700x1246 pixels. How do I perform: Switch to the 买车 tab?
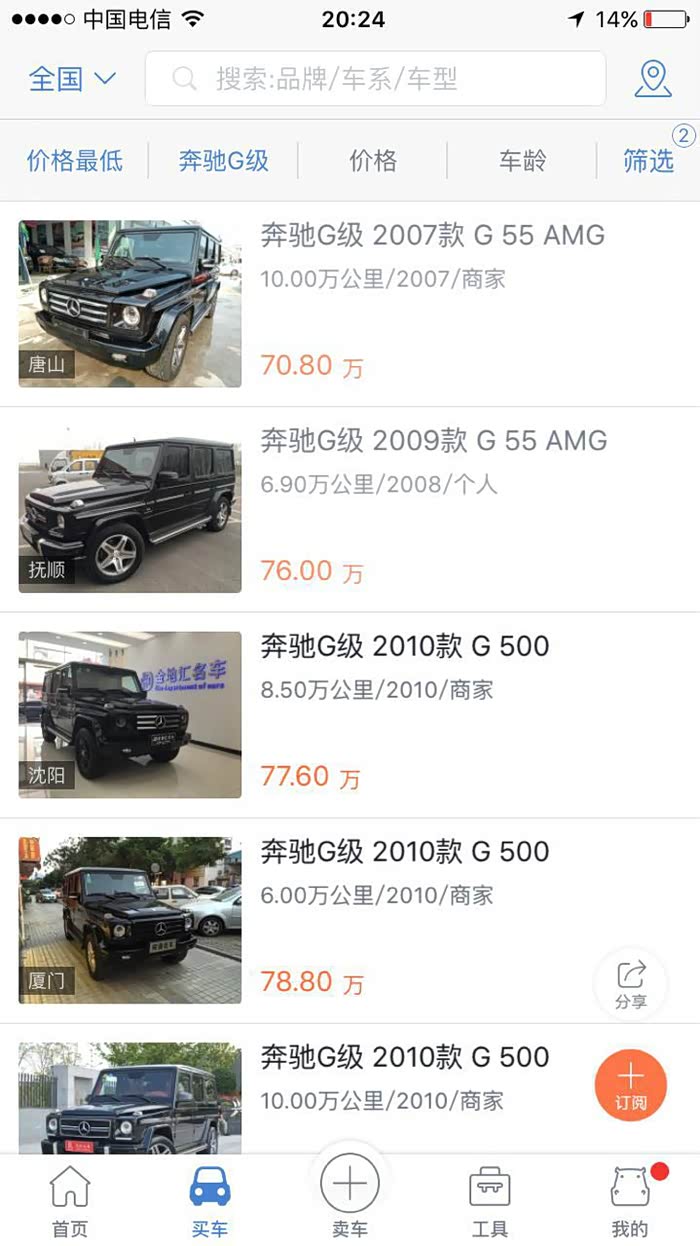tap(210, 1201)
